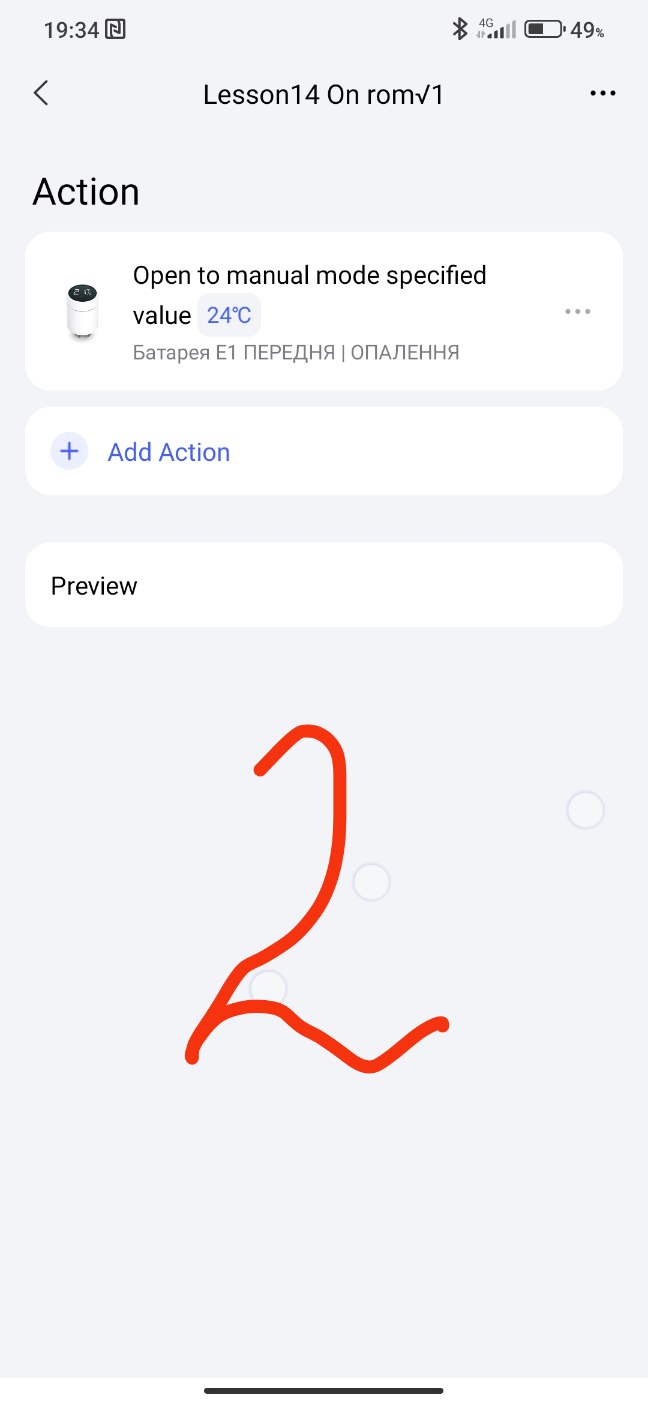This screenshot has width=648, height=1404.
Task: Add a new action
Action: pyautogui.click(x=168, y=452)
